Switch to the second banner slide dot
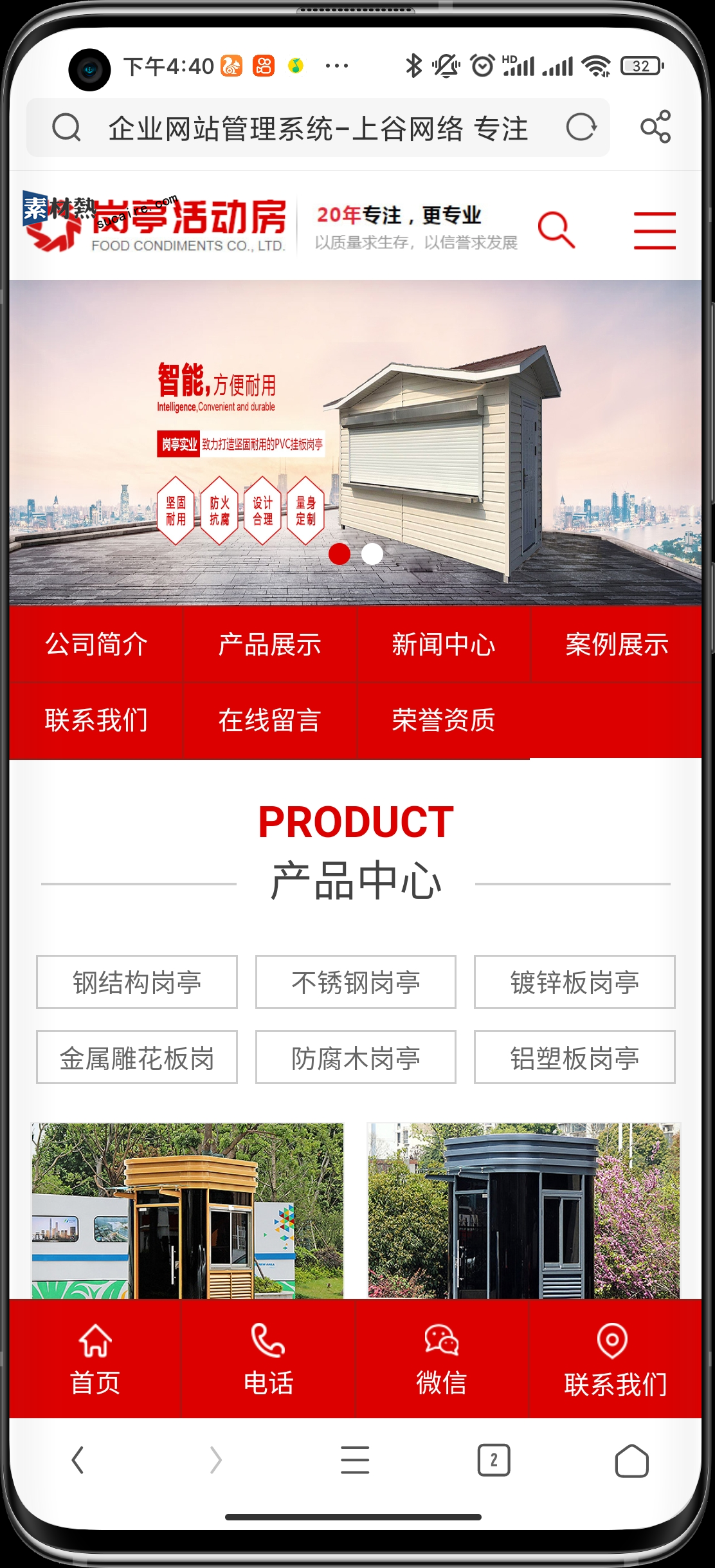Image resolution: width=715 pixels, height=1568 pixels. (372, 553)
